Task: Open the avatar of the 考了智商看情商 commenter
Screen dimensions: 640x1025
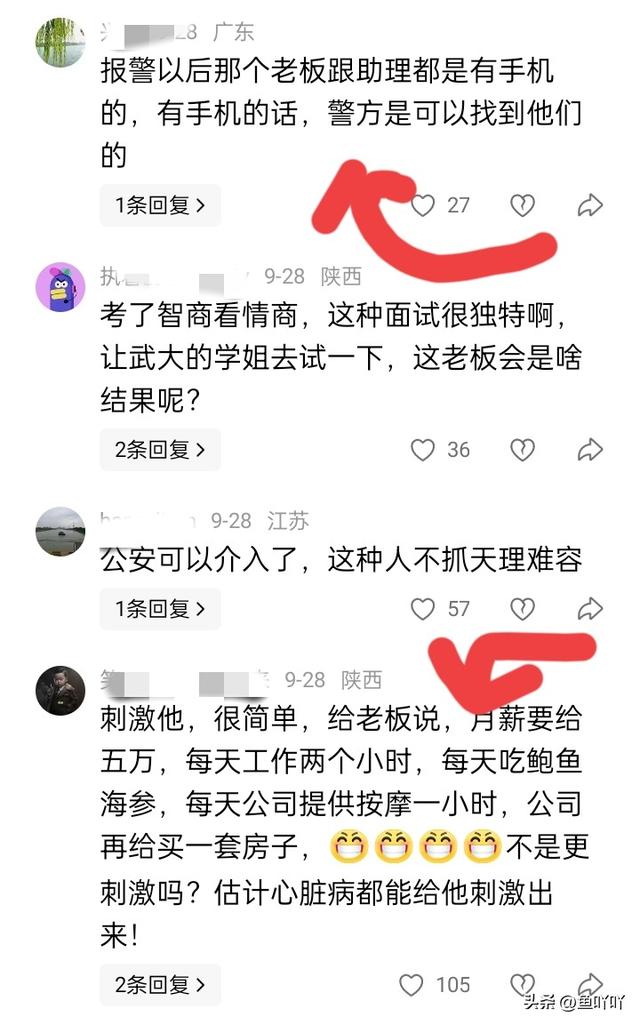Action: pyautogui.click(x=60, y=287)
